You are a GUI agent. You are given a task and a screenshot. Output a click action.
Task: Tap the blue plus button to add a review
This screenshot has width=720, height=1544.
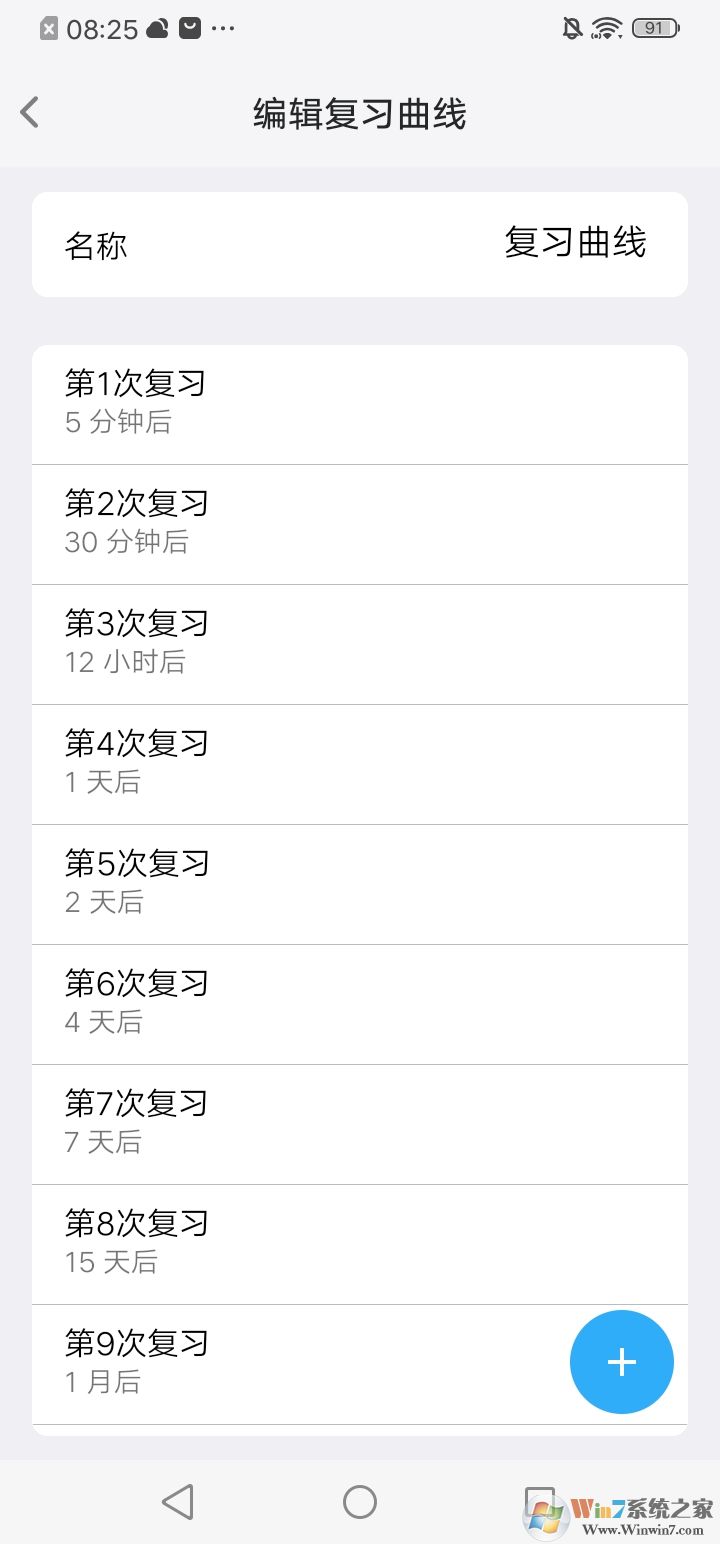[x=621, y=1361]
